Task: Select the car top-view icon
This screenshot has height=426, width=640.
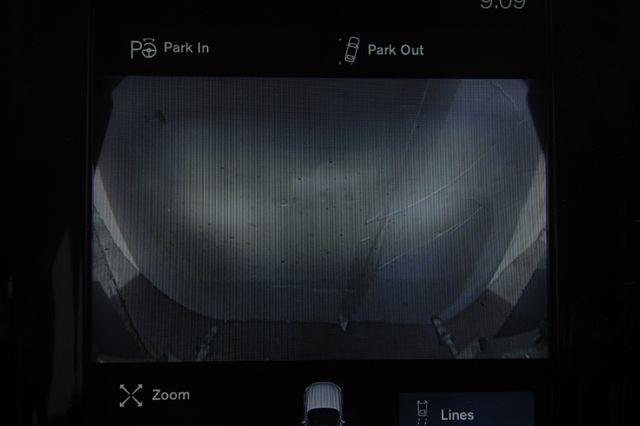Action: pos(321,405)
